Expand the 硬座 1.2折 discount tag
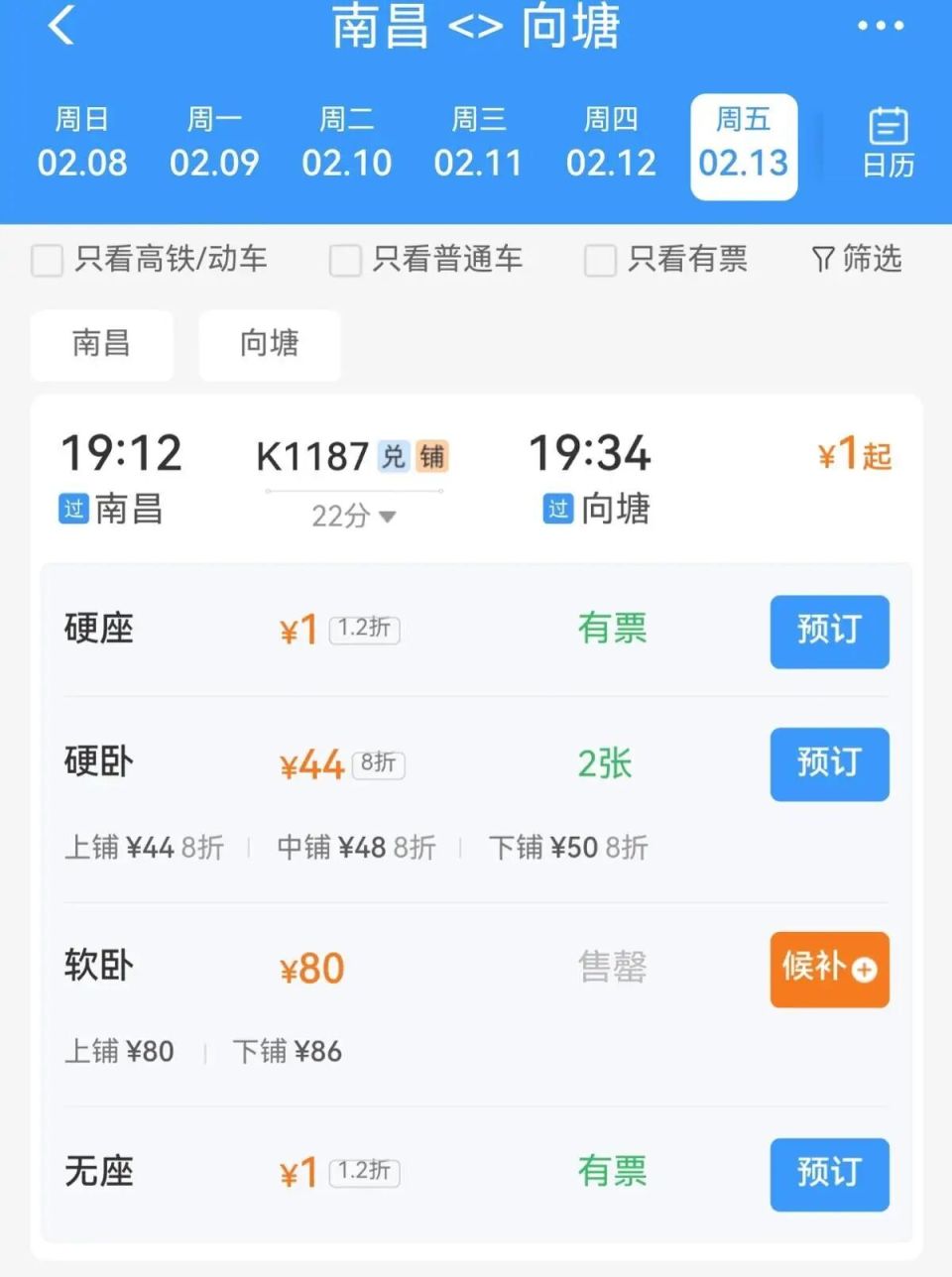Image resolution: width=952 pixels, height=1277 pixels. click(367, 629)
